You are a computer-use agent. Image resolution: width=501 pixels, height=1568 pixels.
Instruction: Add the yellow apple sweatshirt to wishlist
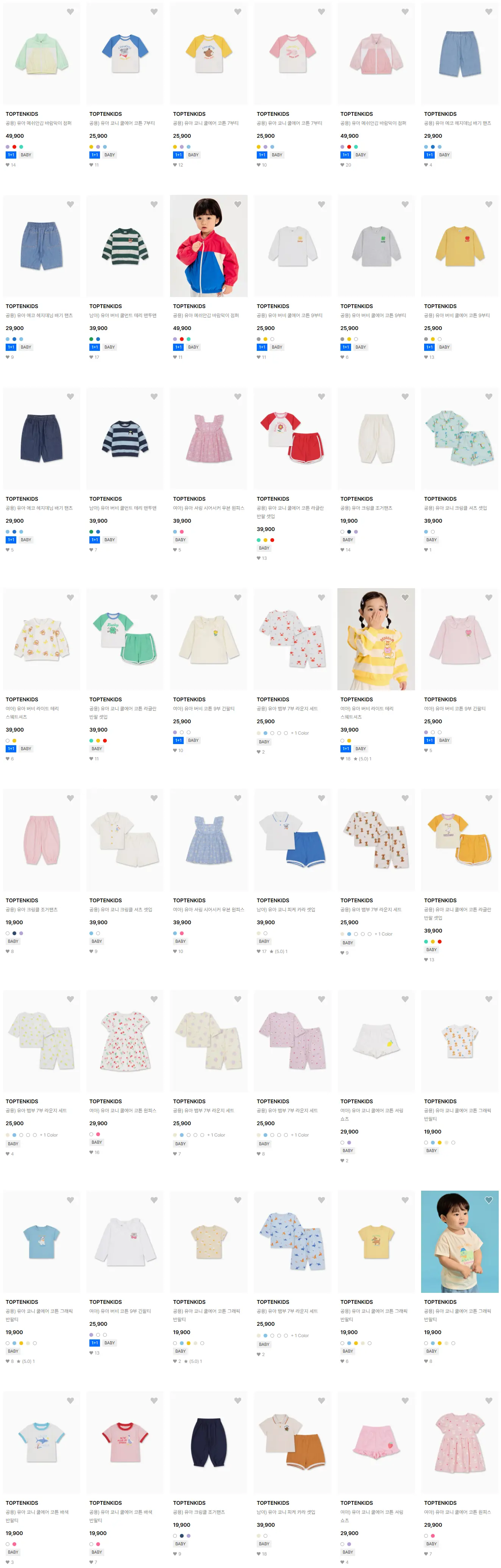pos(489,204)
